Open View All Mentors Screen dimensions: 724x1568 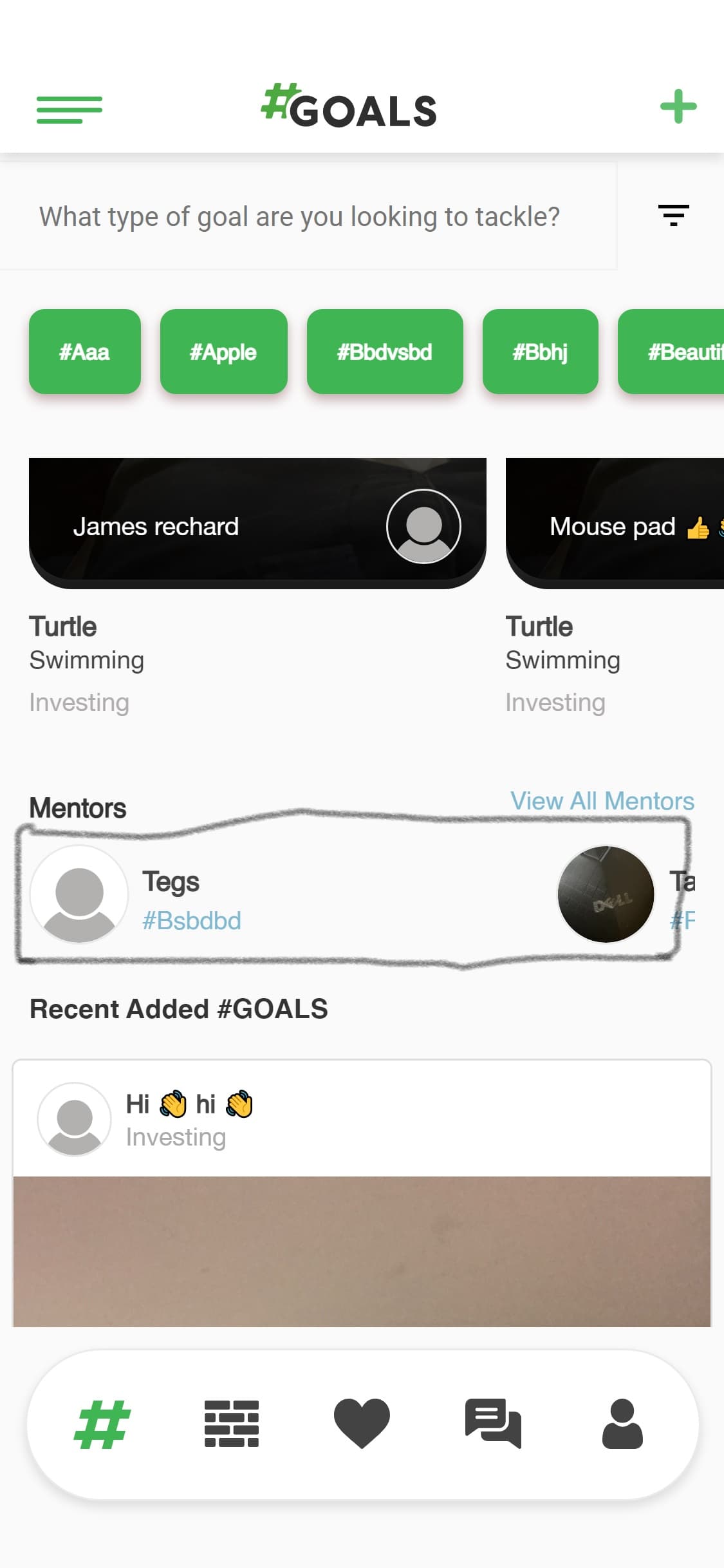[x=601, y=800]
